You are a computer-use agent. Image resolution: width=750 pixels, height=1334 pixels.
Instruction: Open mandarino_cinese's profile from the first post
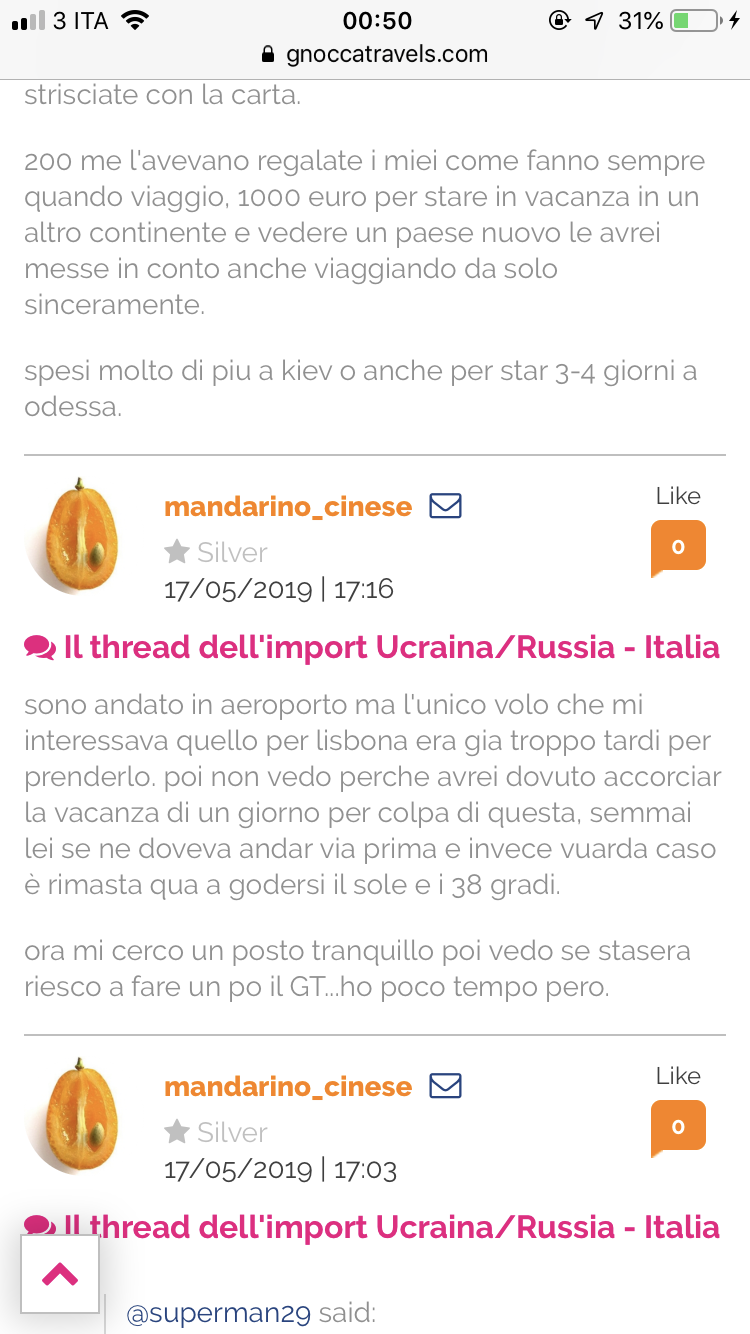(287, 507)
